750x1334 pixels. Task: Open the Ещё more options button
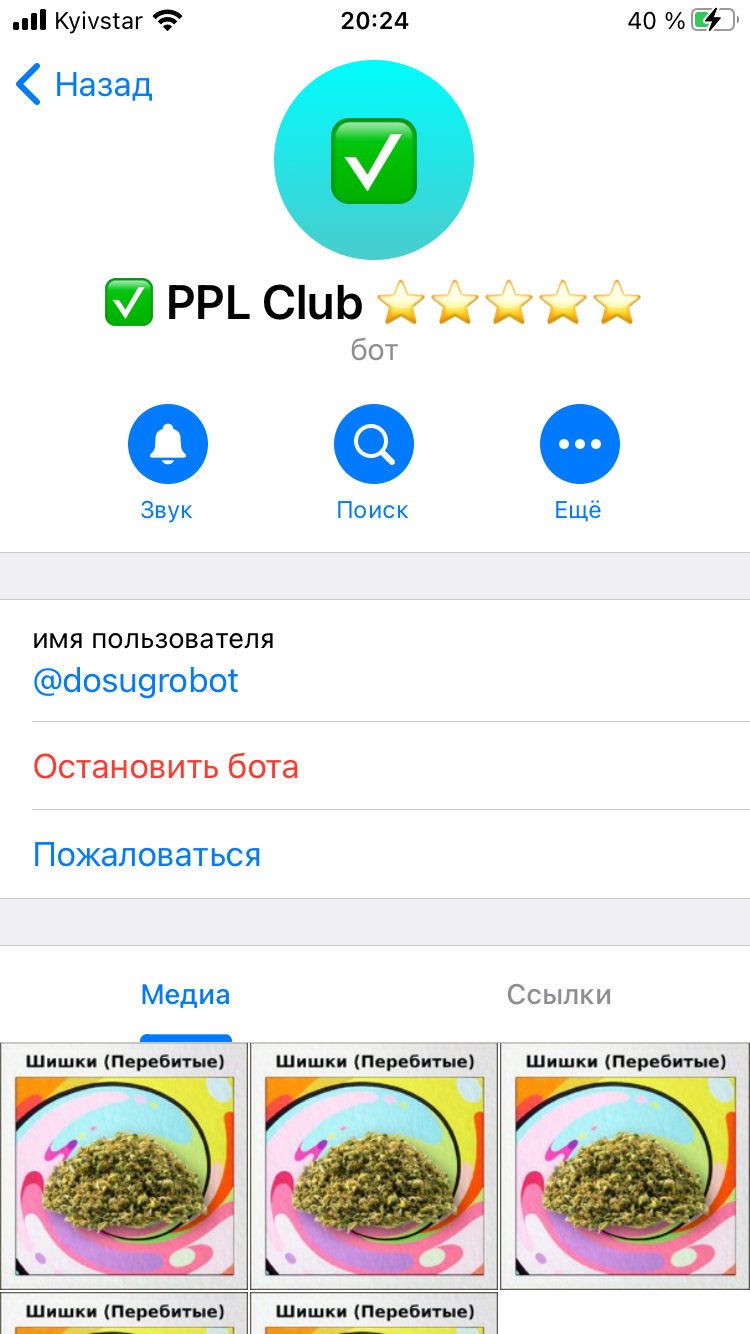coord(579,444)
